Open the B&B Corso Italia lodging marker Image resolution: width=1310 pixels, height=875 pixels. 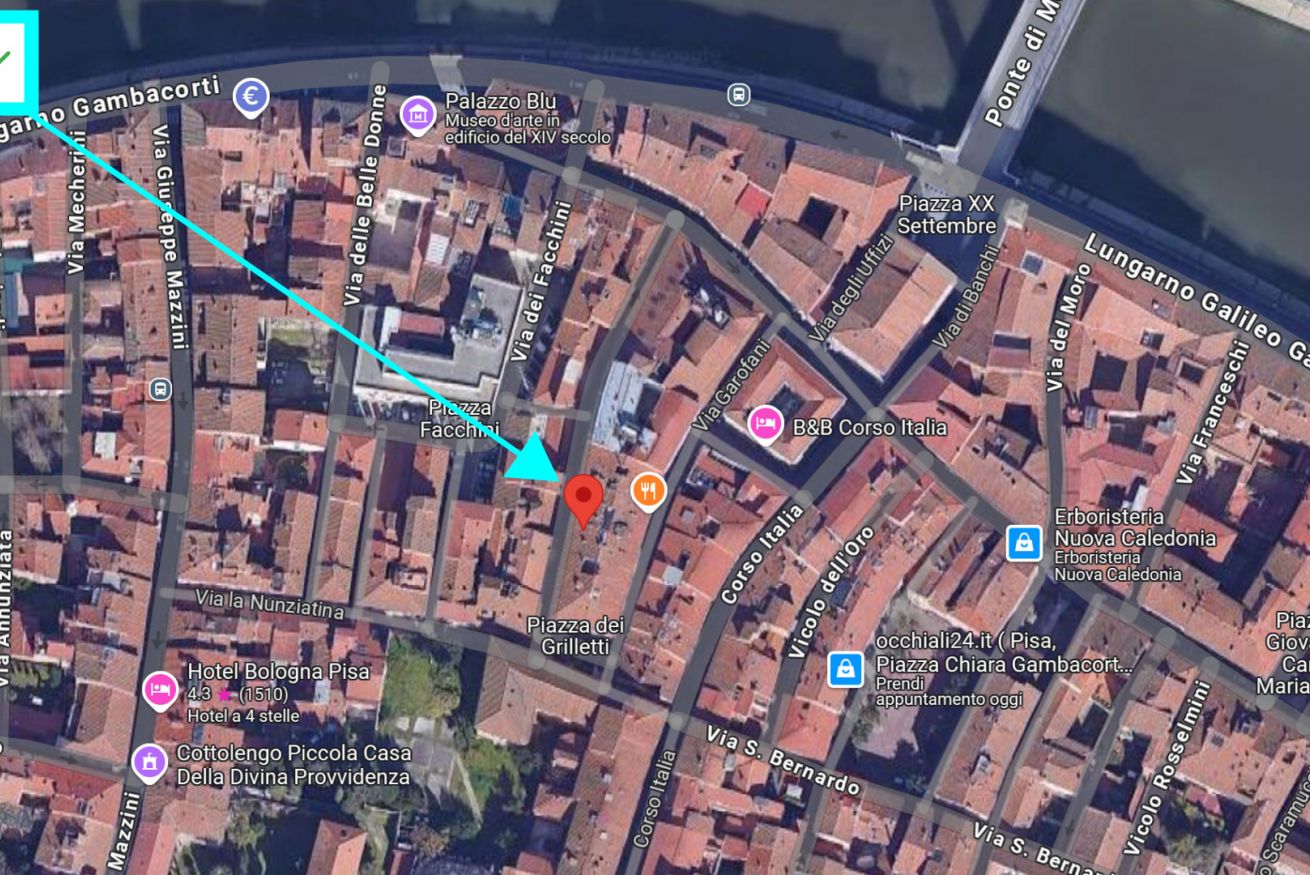(765, 424)
